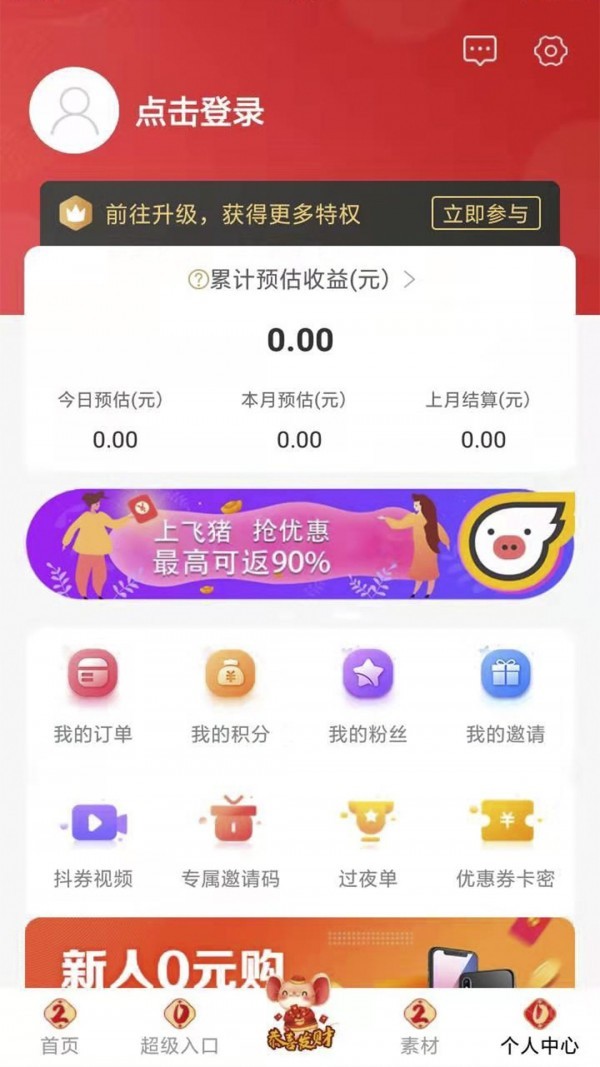Tap the 立即参与 upgrade button
Screen dimensions: 600x1067
(486, 213)
